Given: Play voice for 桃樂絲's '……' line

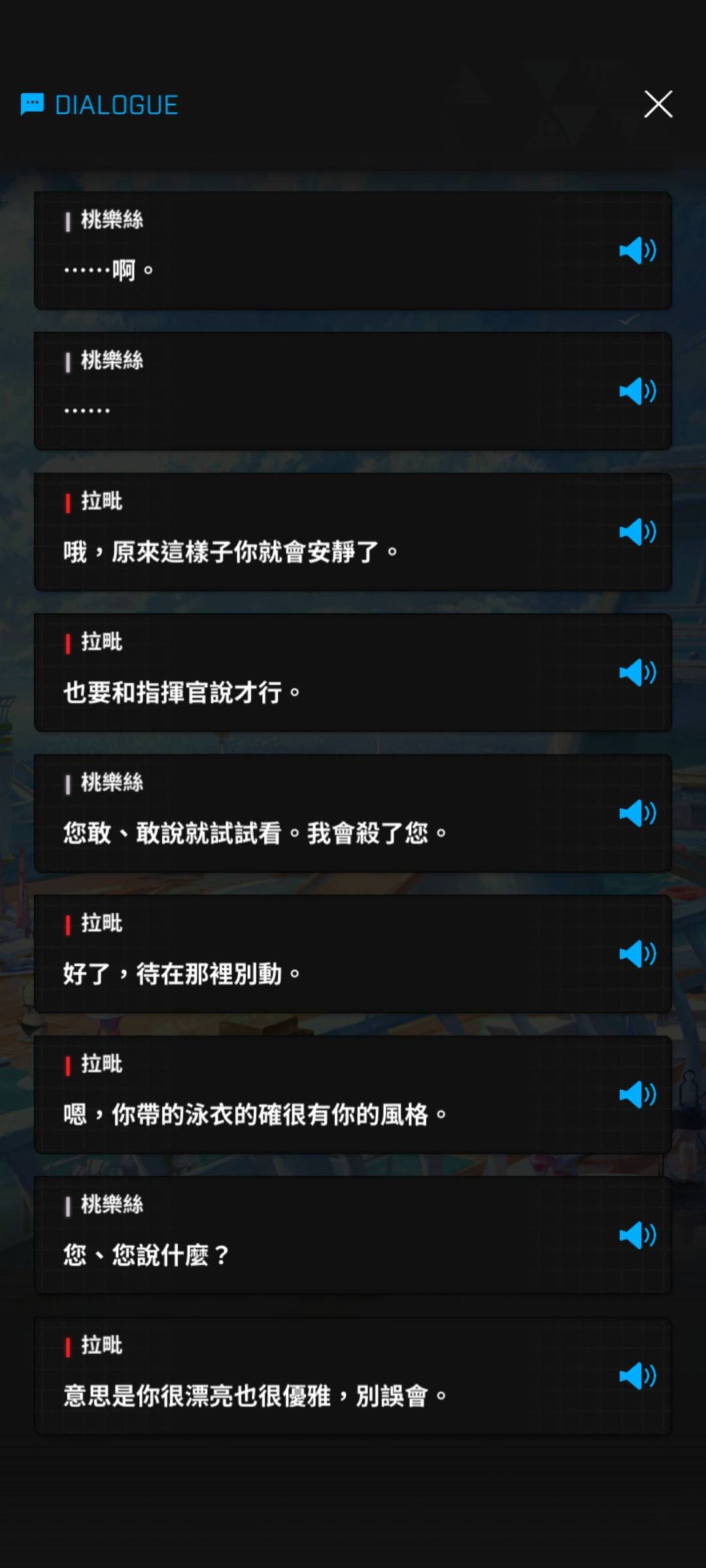Looking at the screenshot, I should (637, 391).
